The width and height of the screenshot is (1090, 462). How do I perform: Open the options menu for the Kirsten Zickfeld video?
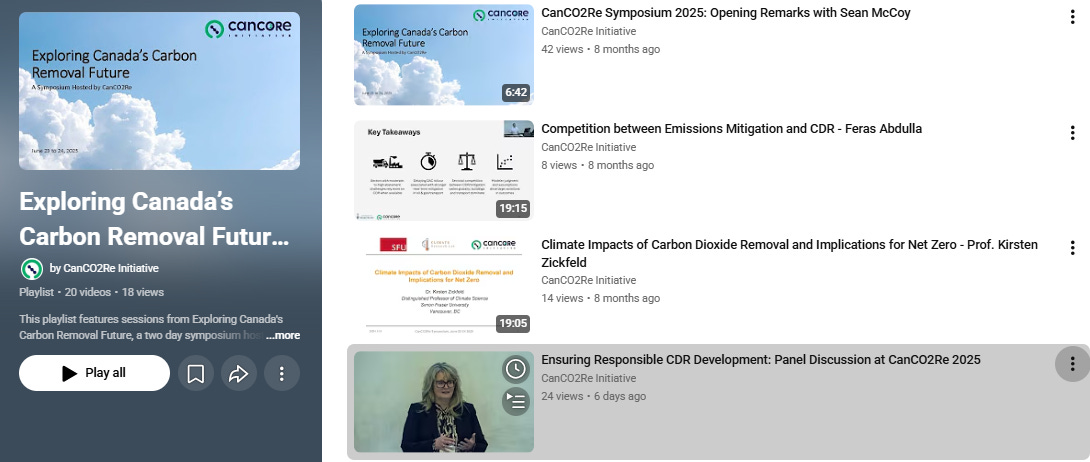coord(1072,247)
